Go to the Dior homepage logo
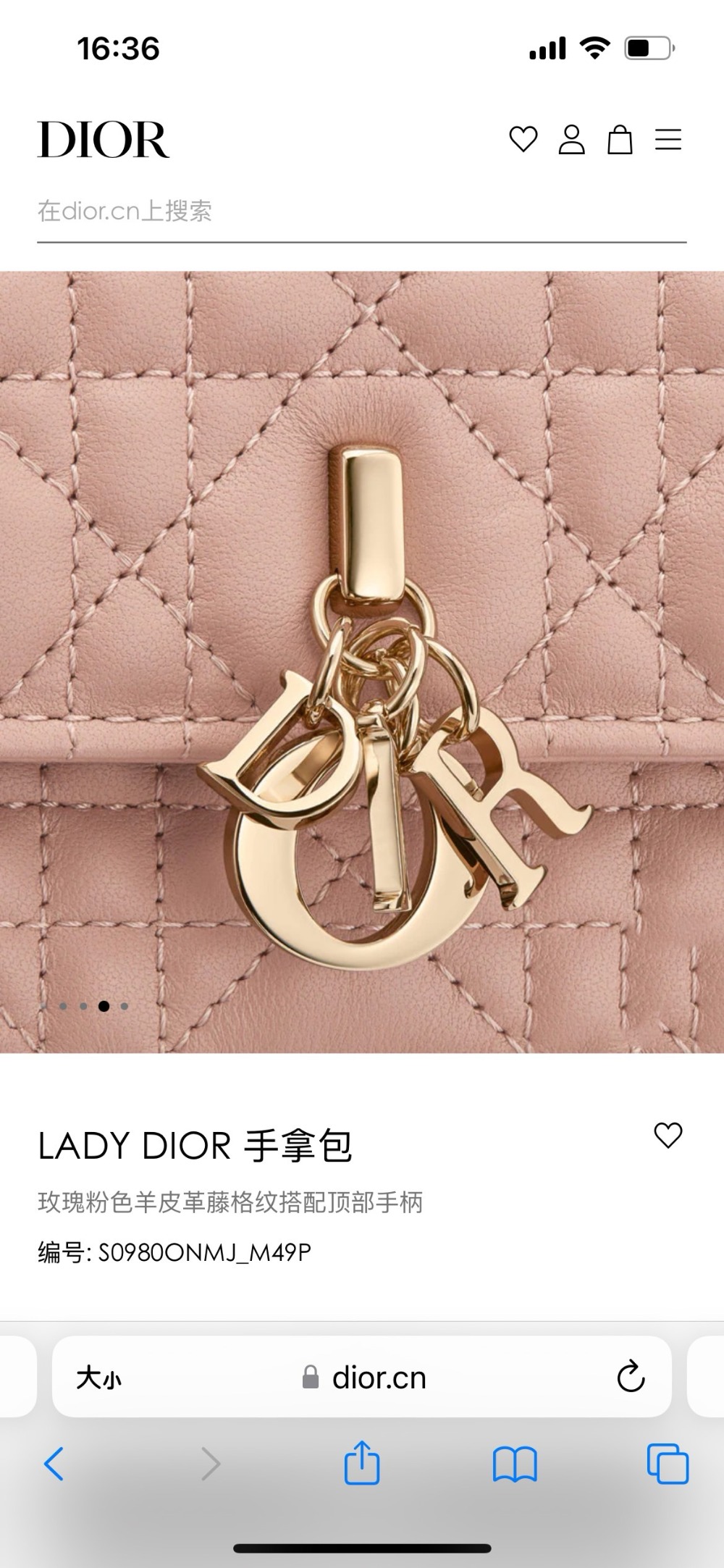 pyautogui.click(x=104, y=139)
